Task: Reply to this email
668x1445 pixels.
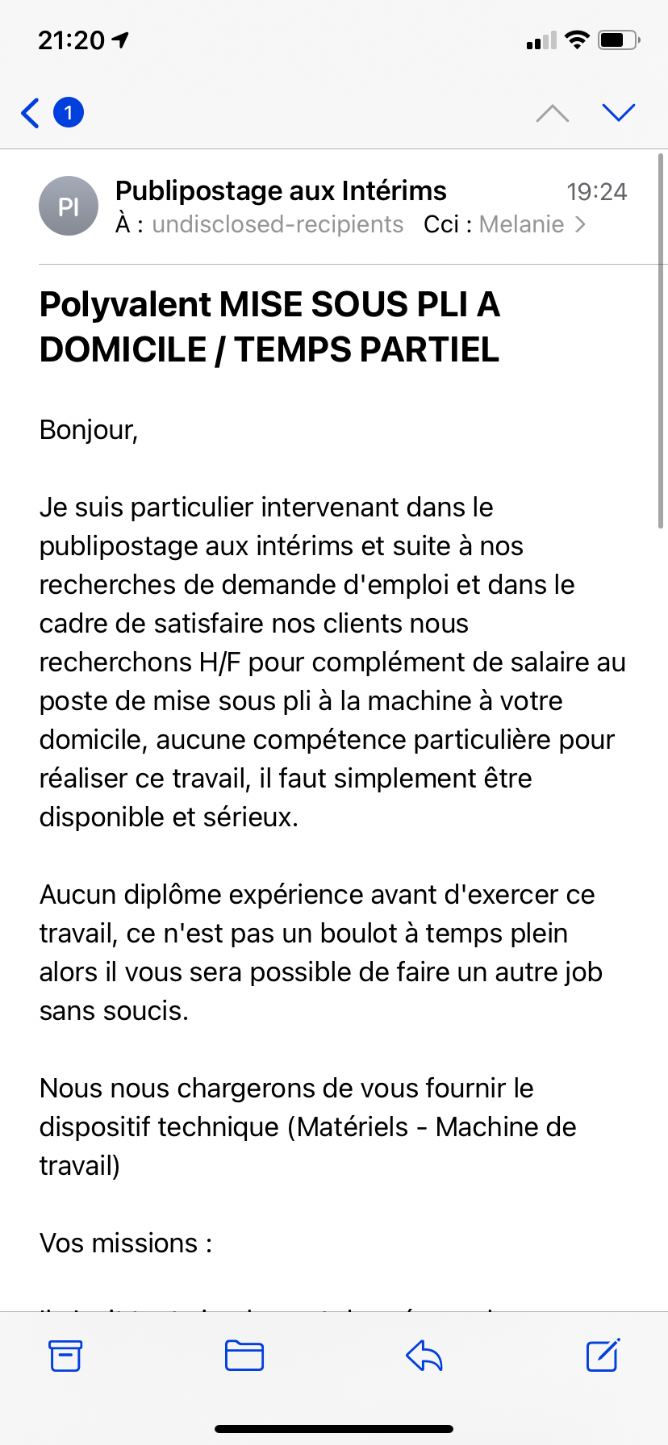Action: (424, 1355)
